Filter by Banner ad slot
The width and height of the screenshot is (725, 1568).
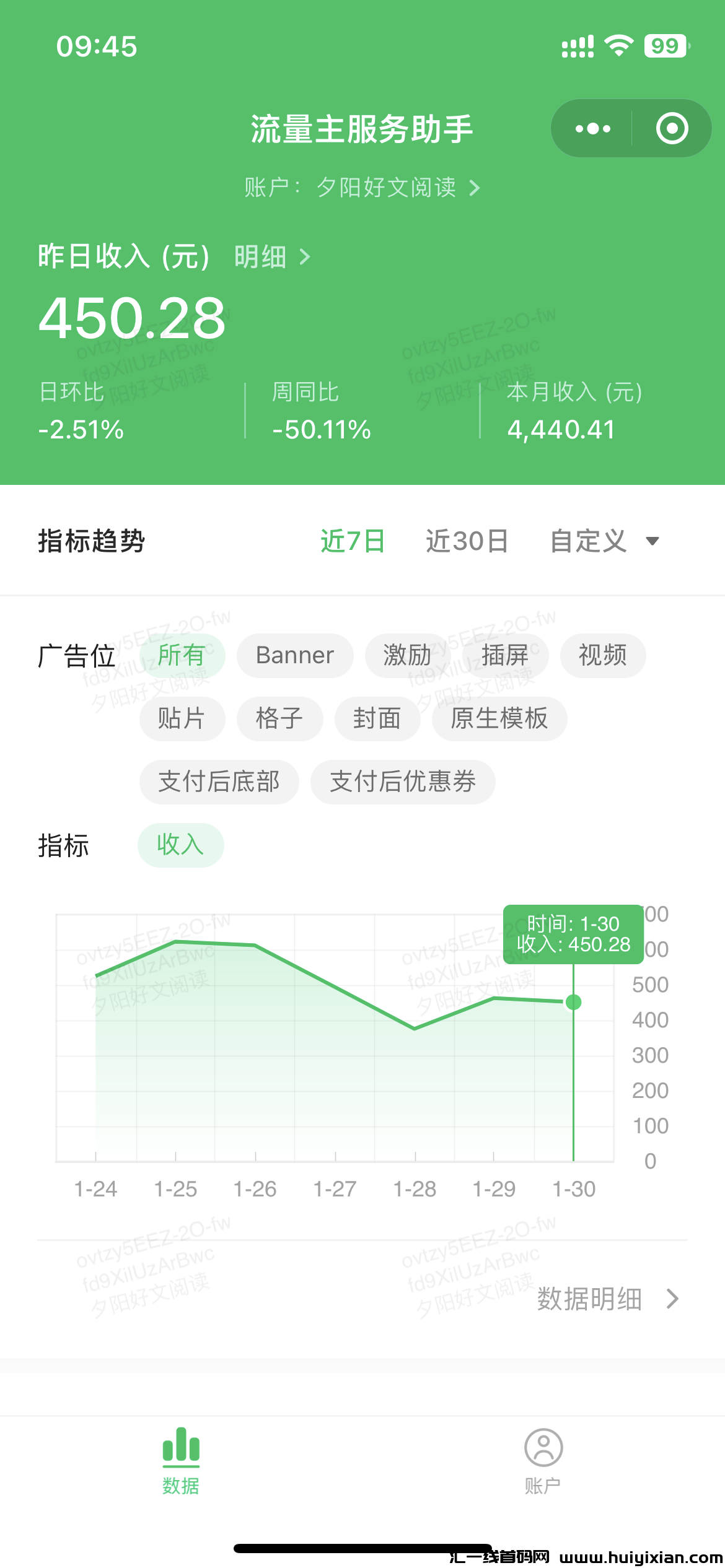point(295,655)
